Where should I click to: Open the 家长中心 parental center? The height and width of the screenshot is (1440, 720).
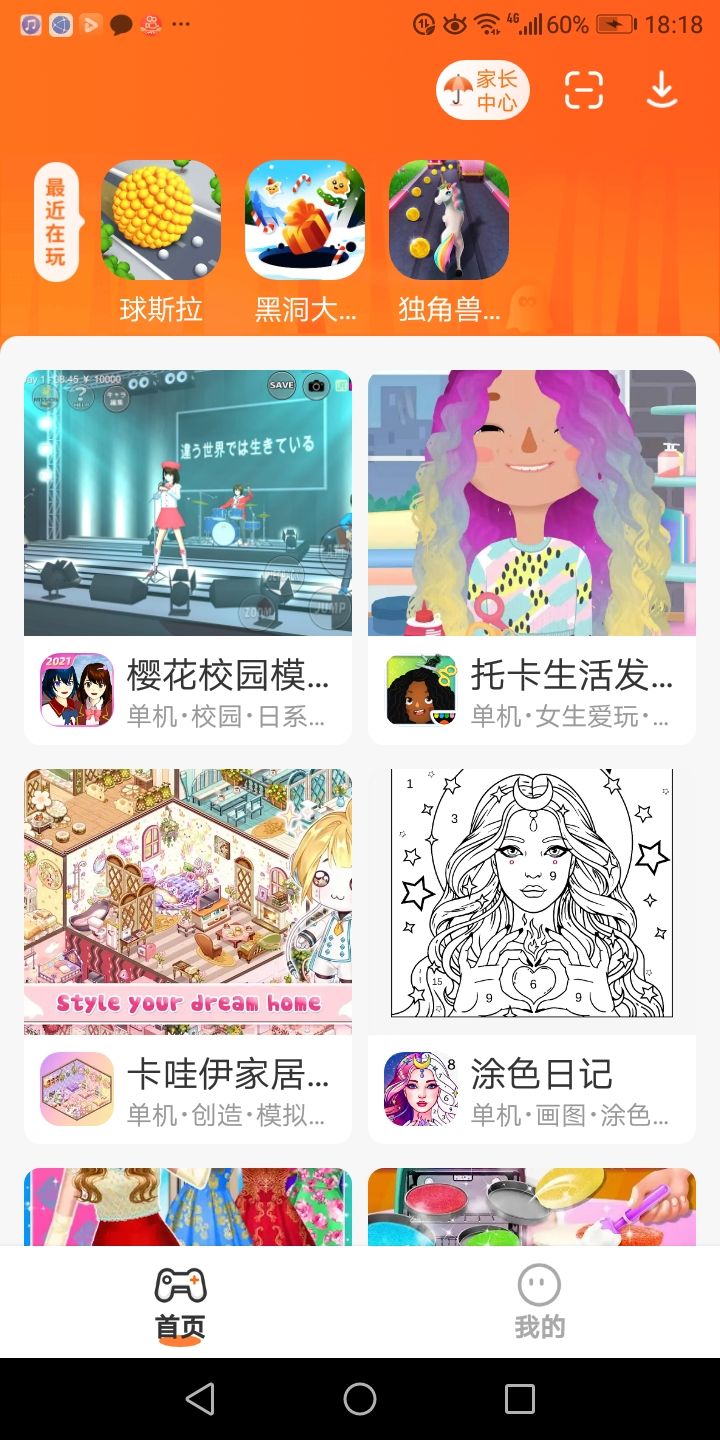click(483, 91)
